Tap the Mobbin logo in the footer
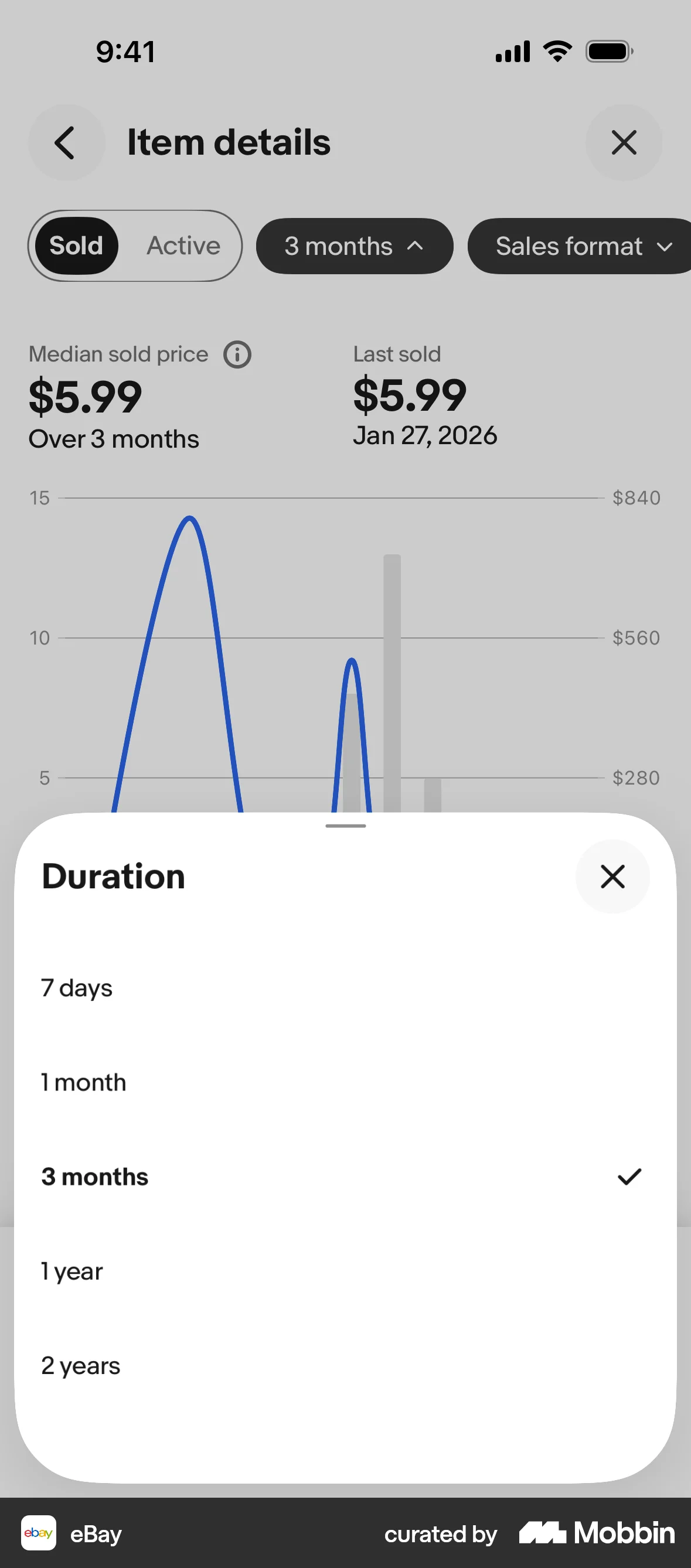Viewport: 691px width, 1568px height. coord(595,1534)
